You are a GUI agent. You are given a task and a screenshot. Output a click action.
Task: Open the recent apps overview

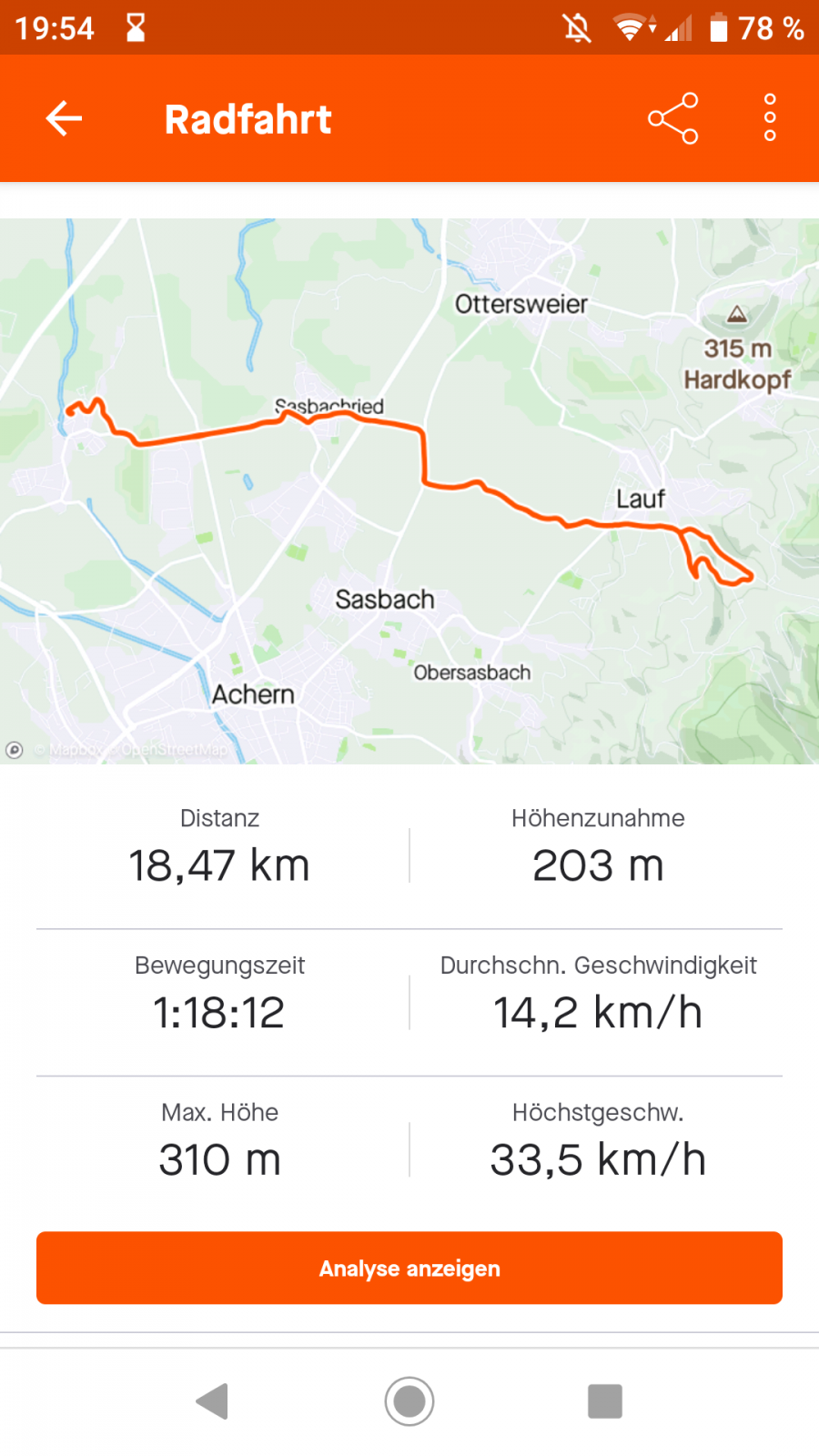605,1401
